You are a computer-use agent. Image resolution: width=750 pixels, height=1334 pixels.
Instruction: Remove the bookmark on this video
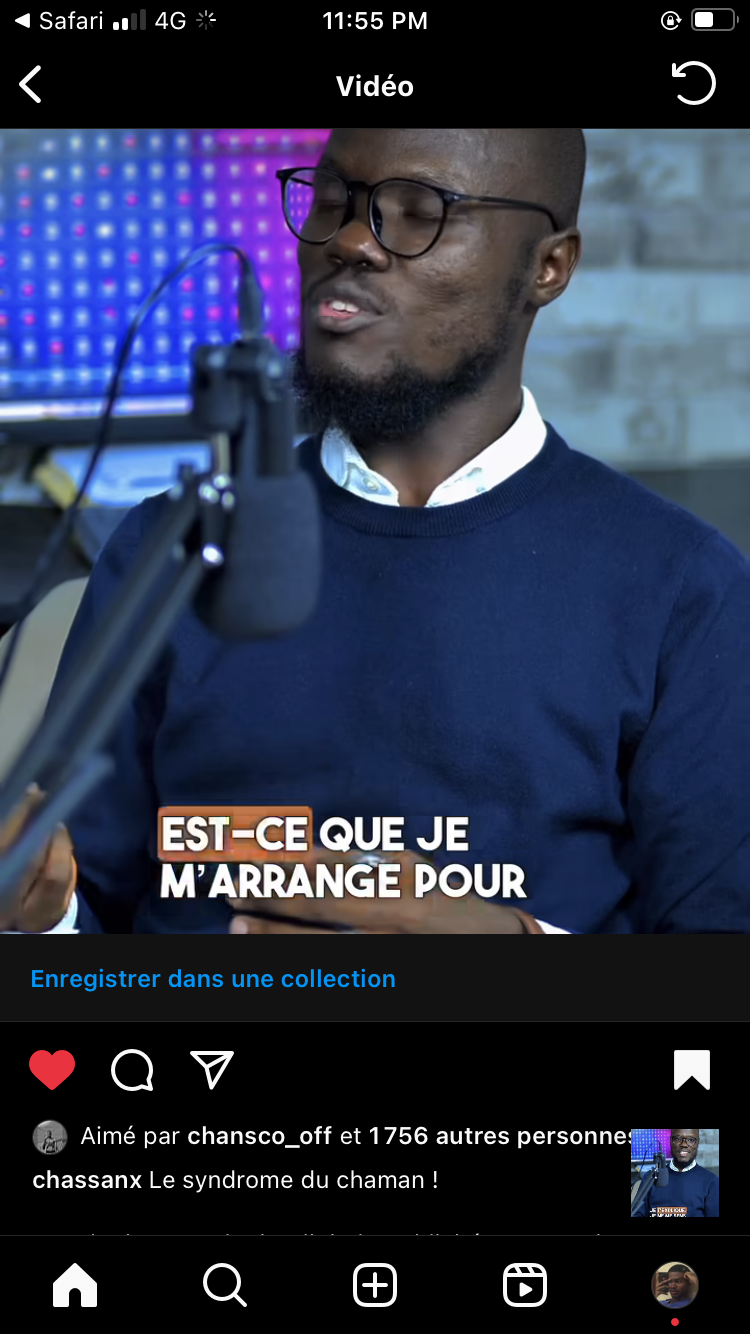tap(692, 1070)
